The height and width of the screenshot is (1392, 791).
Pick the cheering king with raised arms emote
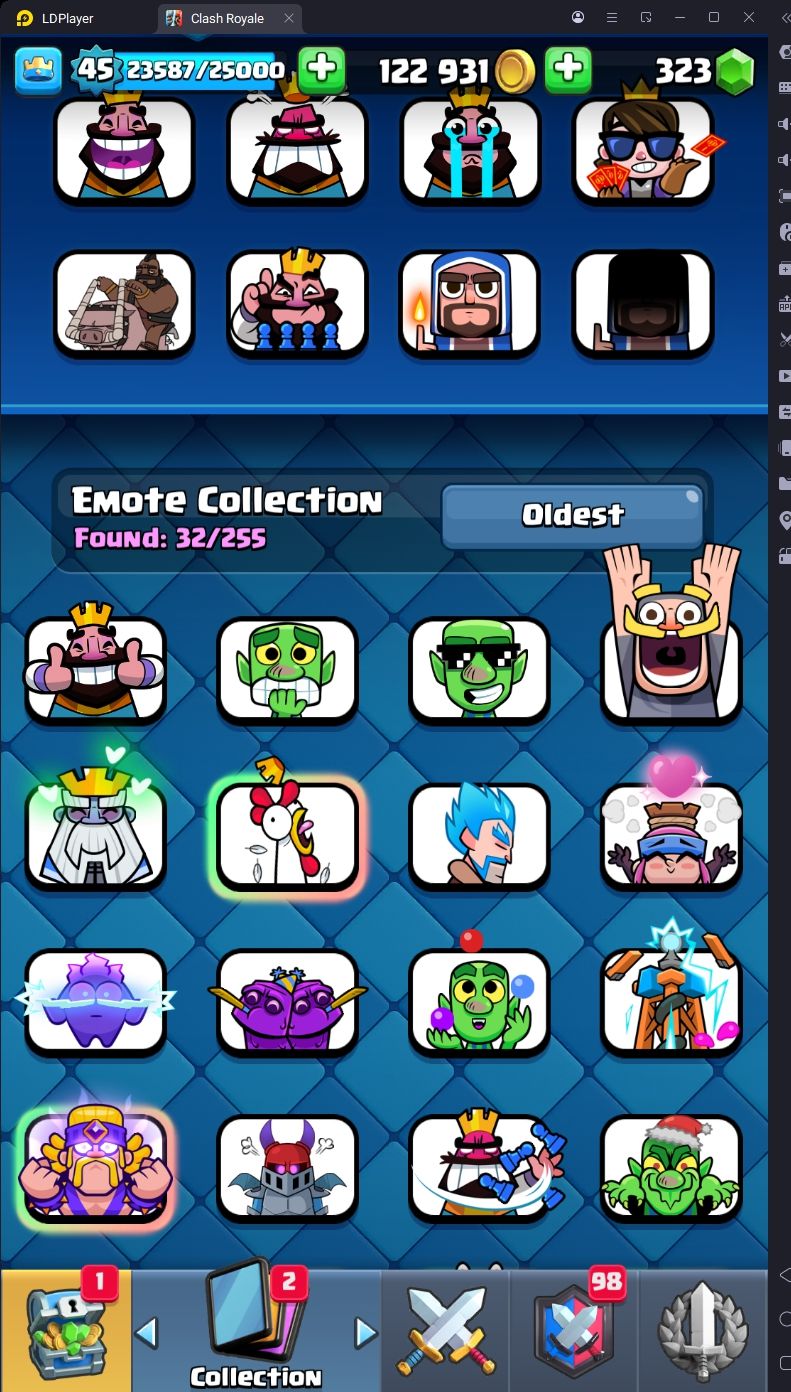[671, 650]
